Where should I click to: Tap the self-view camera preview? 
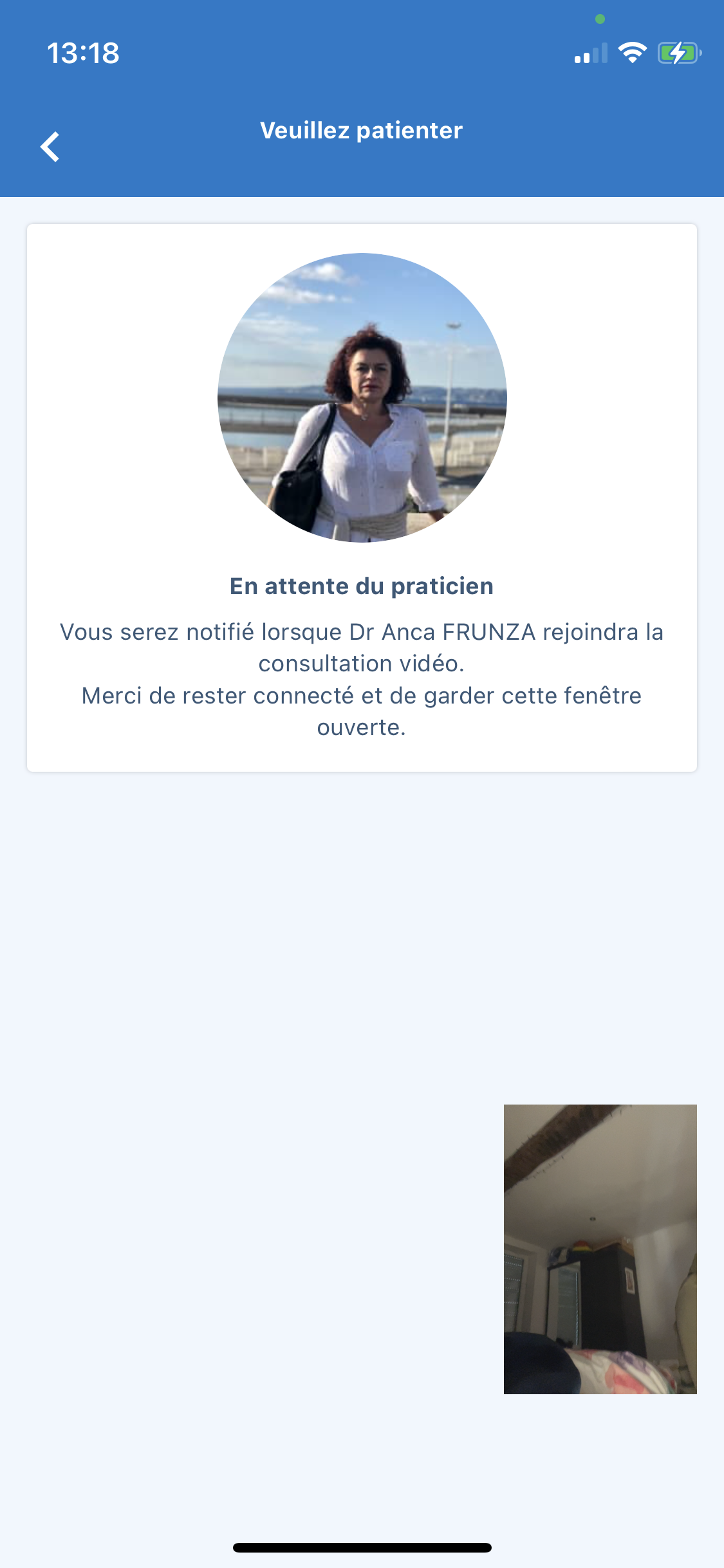click(600, 1249)
